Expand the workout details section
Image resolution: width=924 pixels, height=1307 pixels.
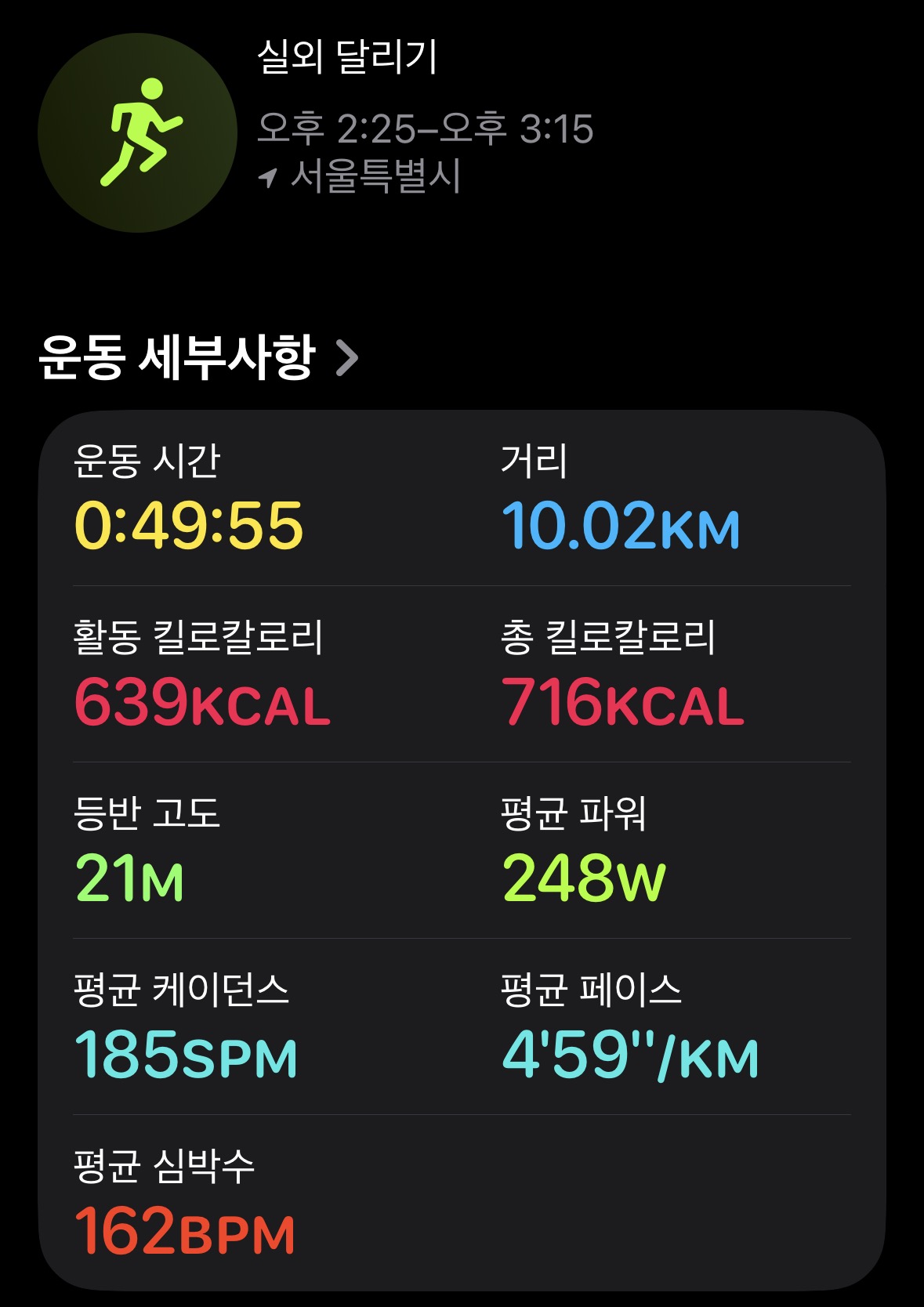196,357
